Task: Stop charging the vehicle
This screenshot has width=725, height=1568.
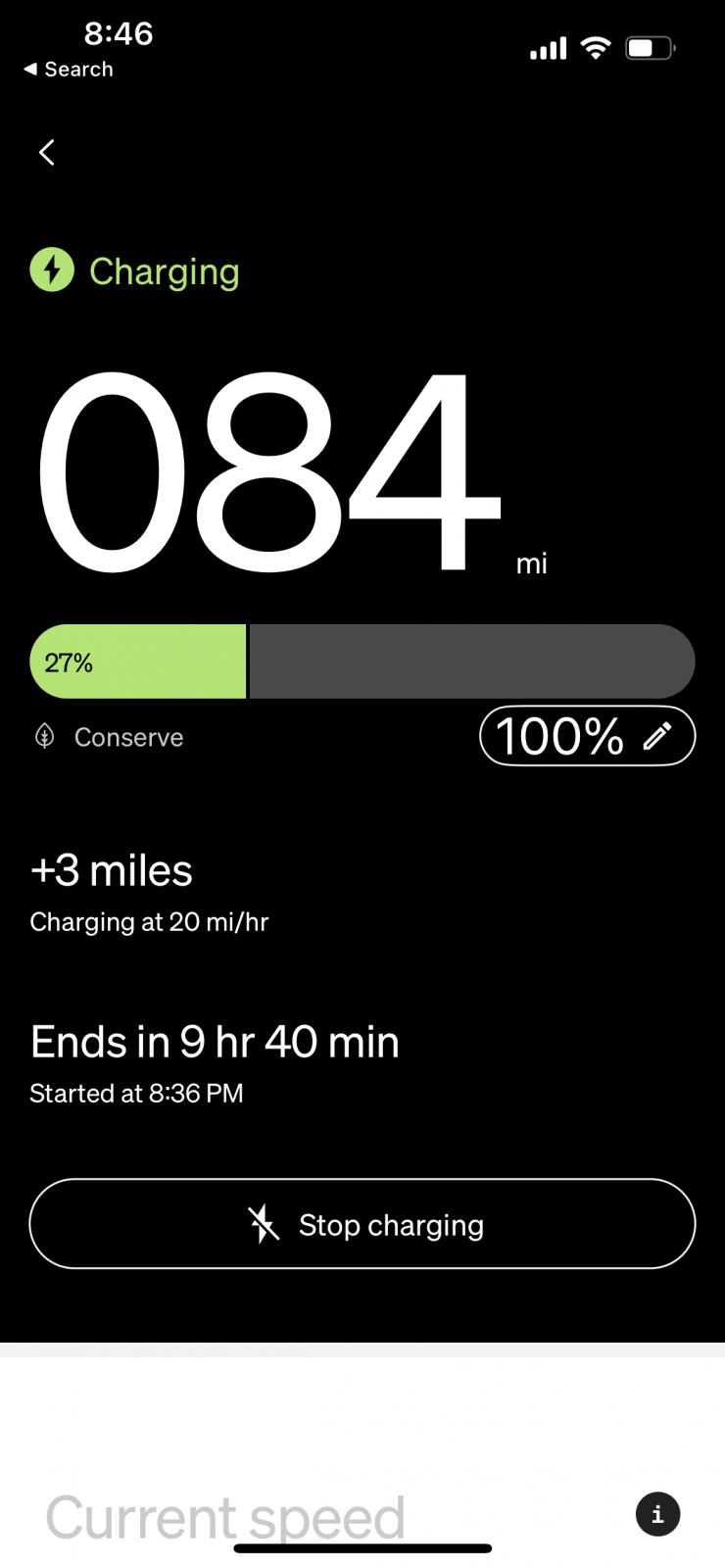Action: [x=362, y=1224]
